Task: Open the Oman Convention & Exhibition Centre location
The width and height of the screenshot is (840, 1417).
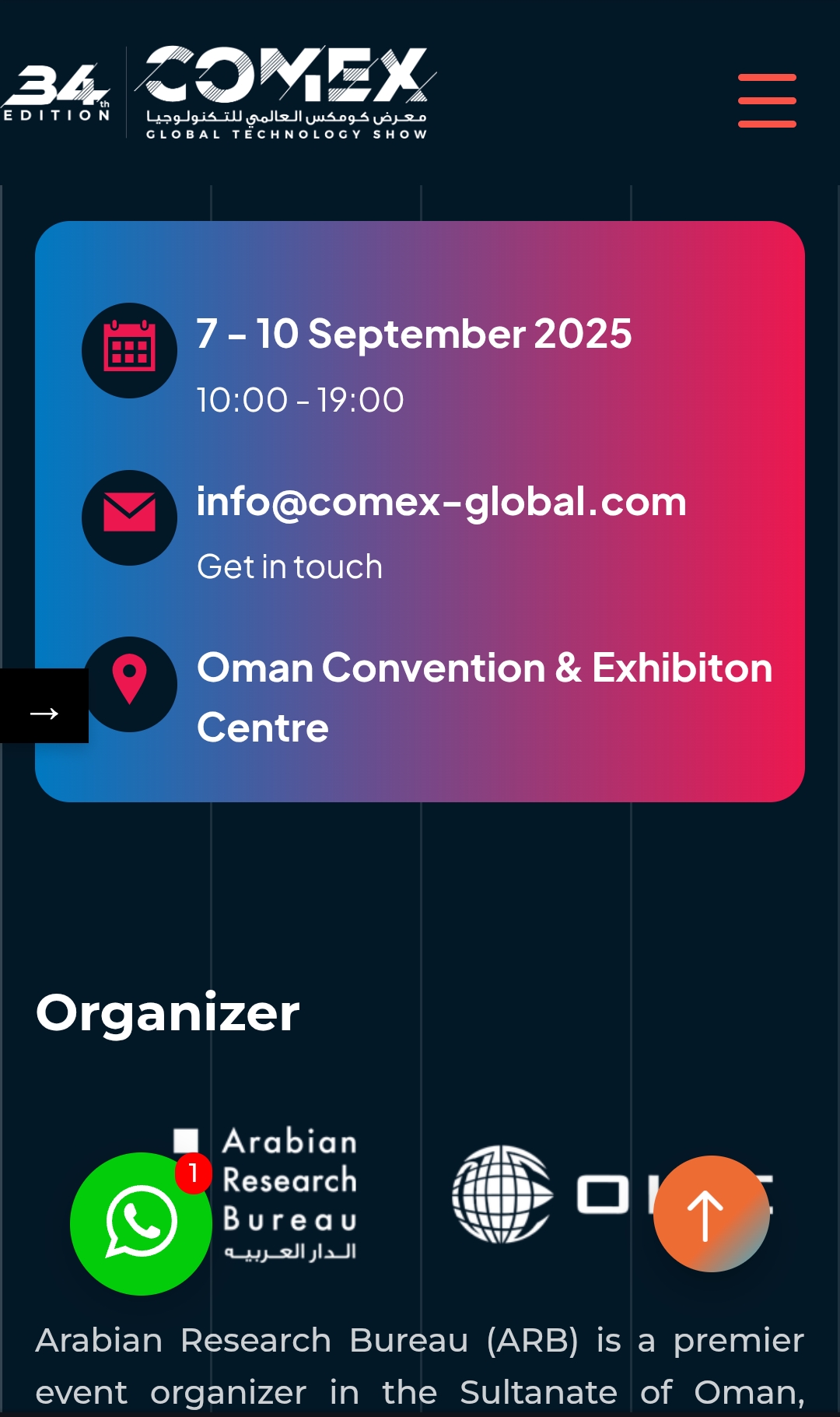Action: 484,696
